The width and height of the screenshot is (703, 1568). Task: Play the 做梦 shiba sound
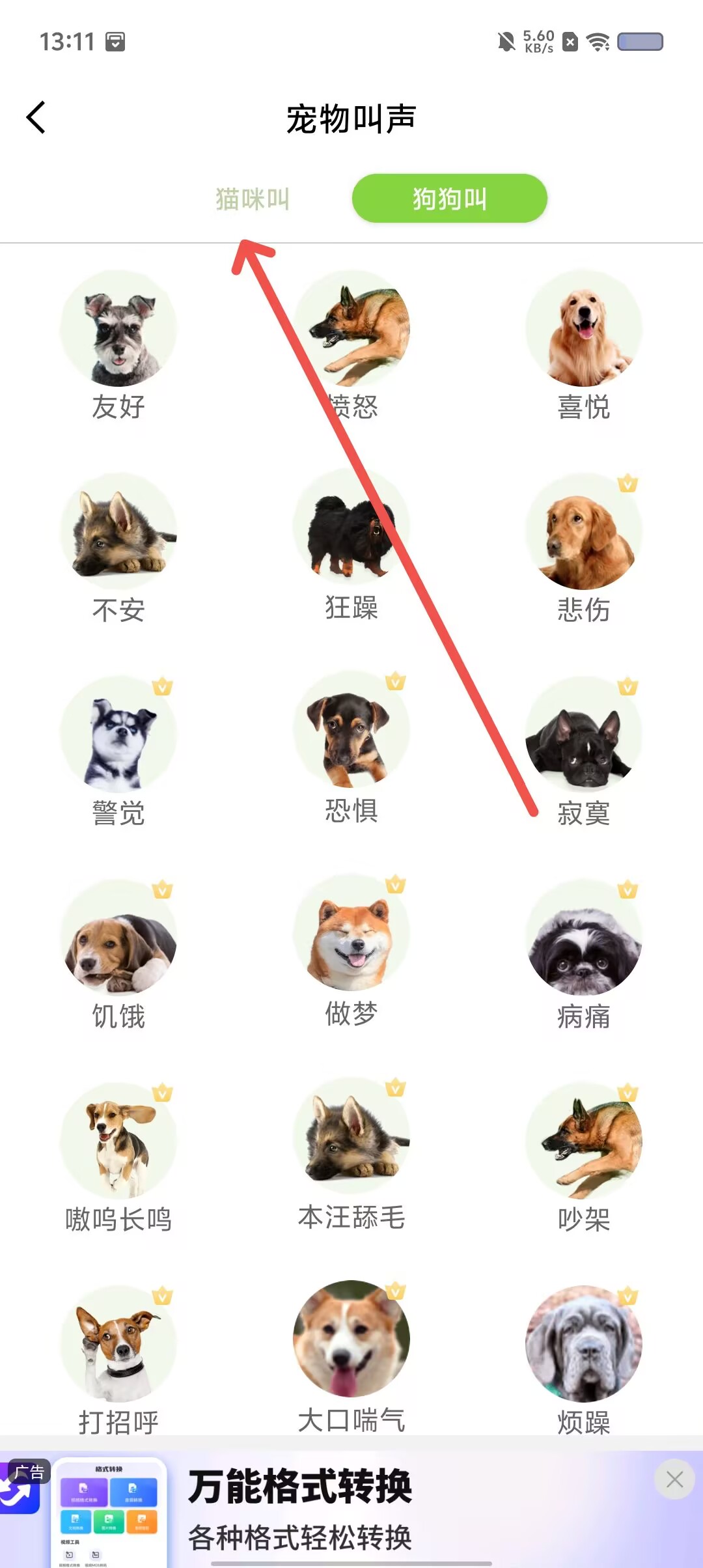click(351, 934)
